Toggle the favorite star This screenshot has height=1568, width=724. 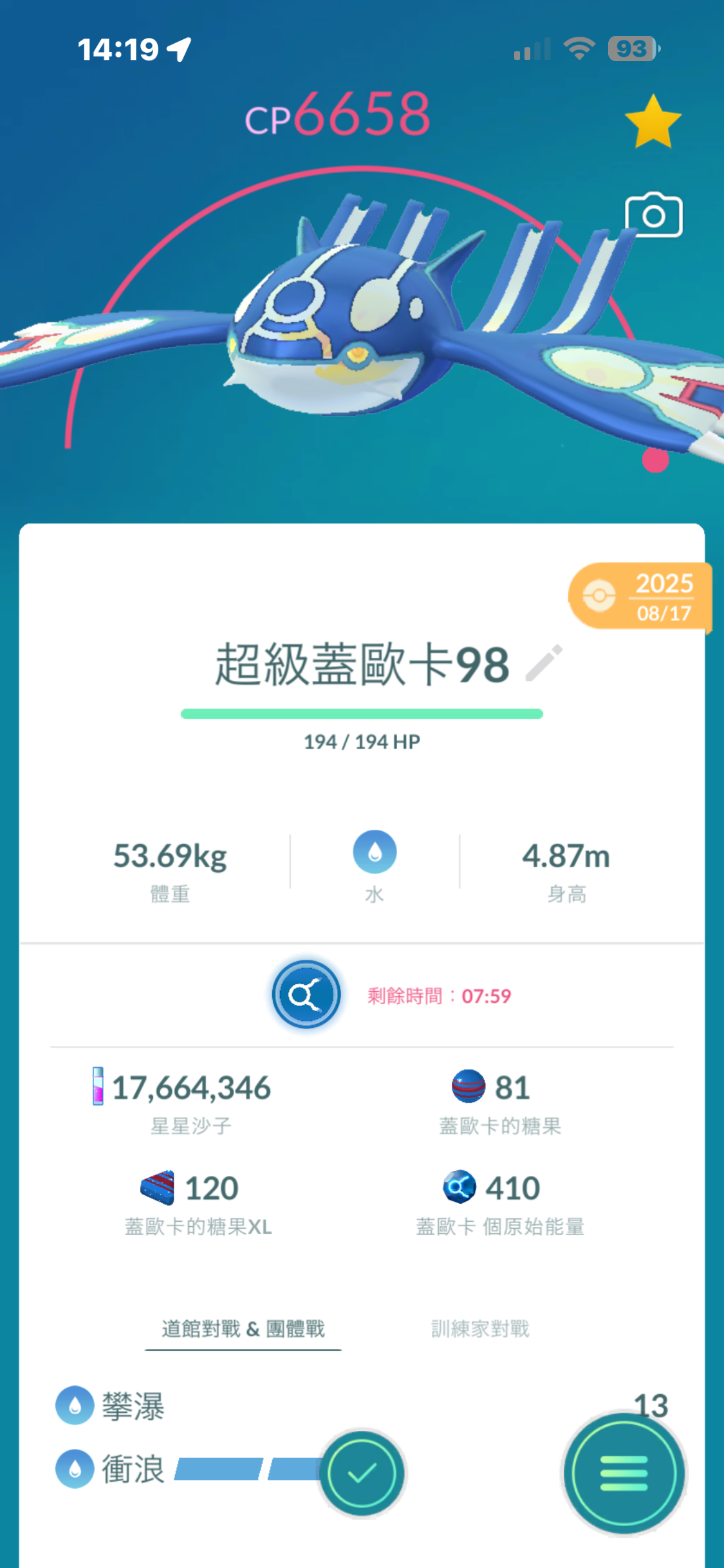(x=653, y=122)
